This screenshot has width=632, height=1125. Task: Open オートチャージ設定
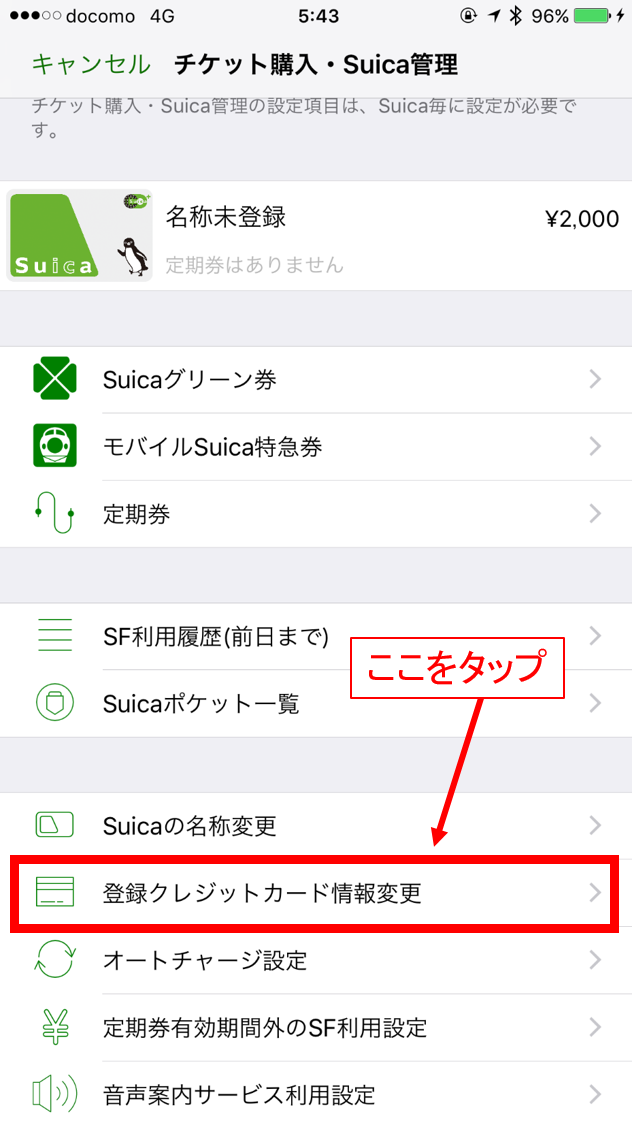(316, 960)
